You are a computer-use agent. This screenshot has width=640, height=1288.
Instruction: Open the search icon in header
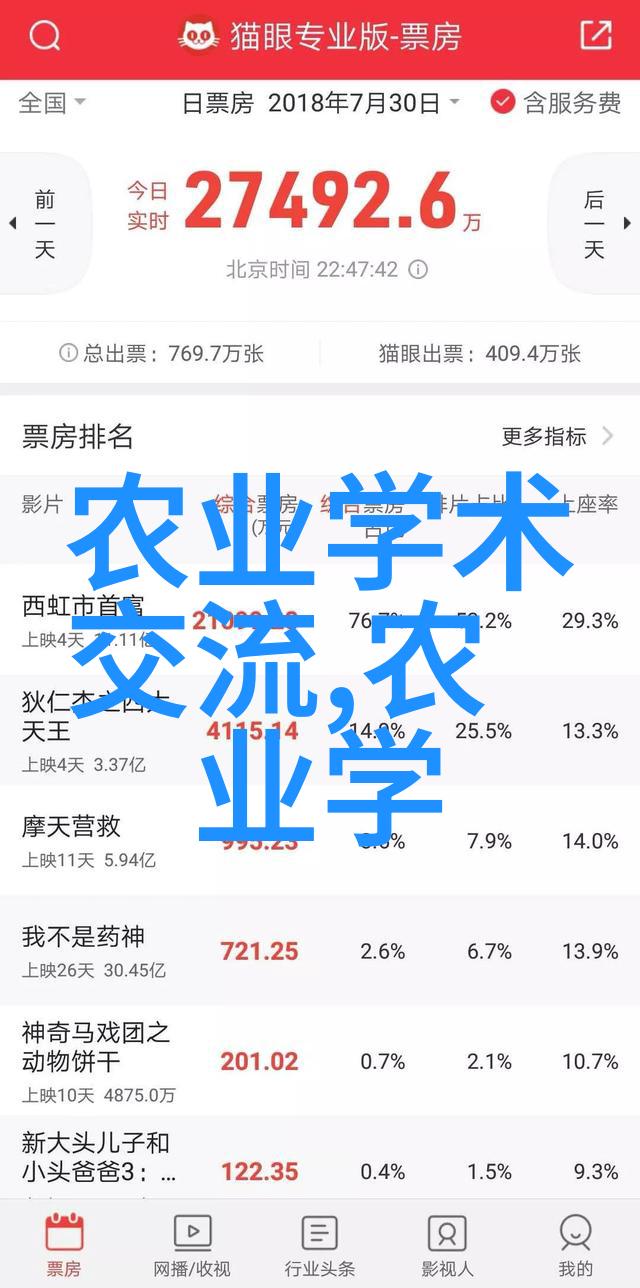coord(44,38)
